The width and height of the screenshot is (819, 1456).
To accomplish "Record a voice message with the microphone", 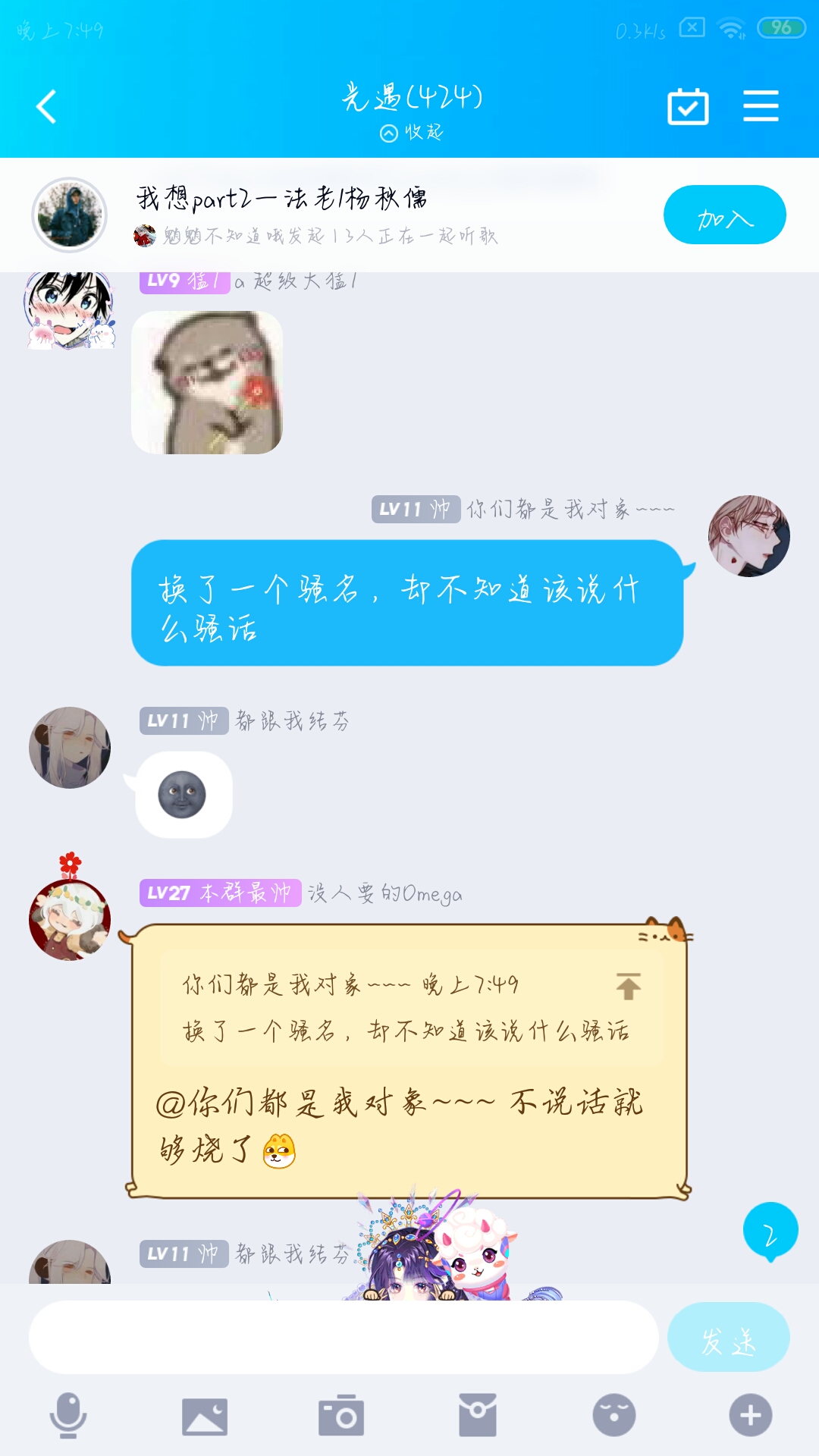I will [68, 1415].
